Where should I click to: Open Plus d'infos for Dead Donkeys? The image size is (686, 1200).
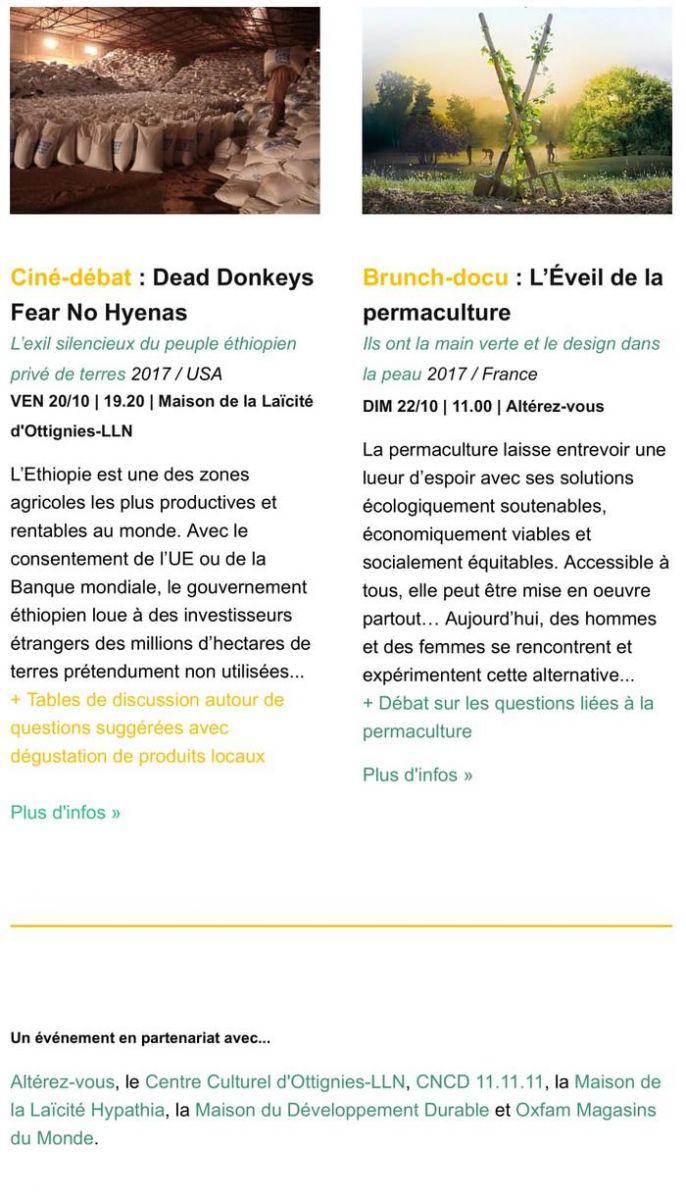click(x=65, y=812)
